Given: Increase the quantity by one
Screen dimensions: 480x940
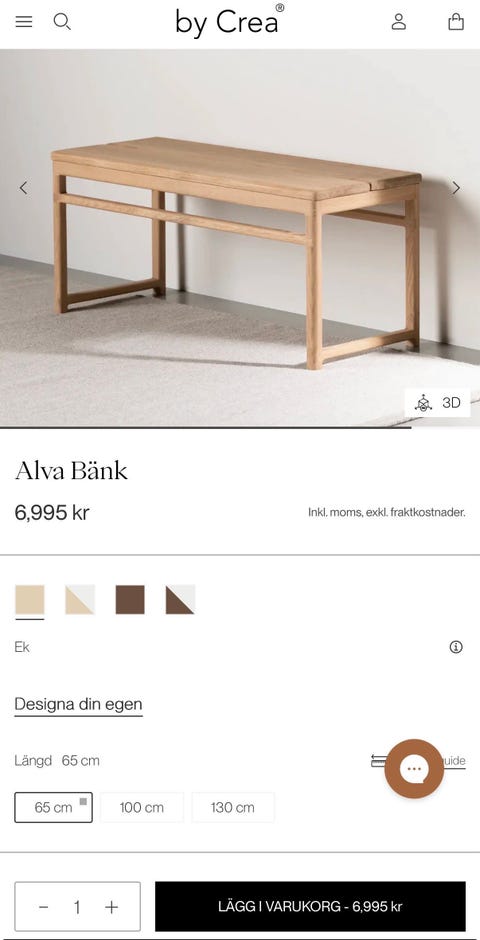Looking at the screenshot, I should click(x=111, y=907).
